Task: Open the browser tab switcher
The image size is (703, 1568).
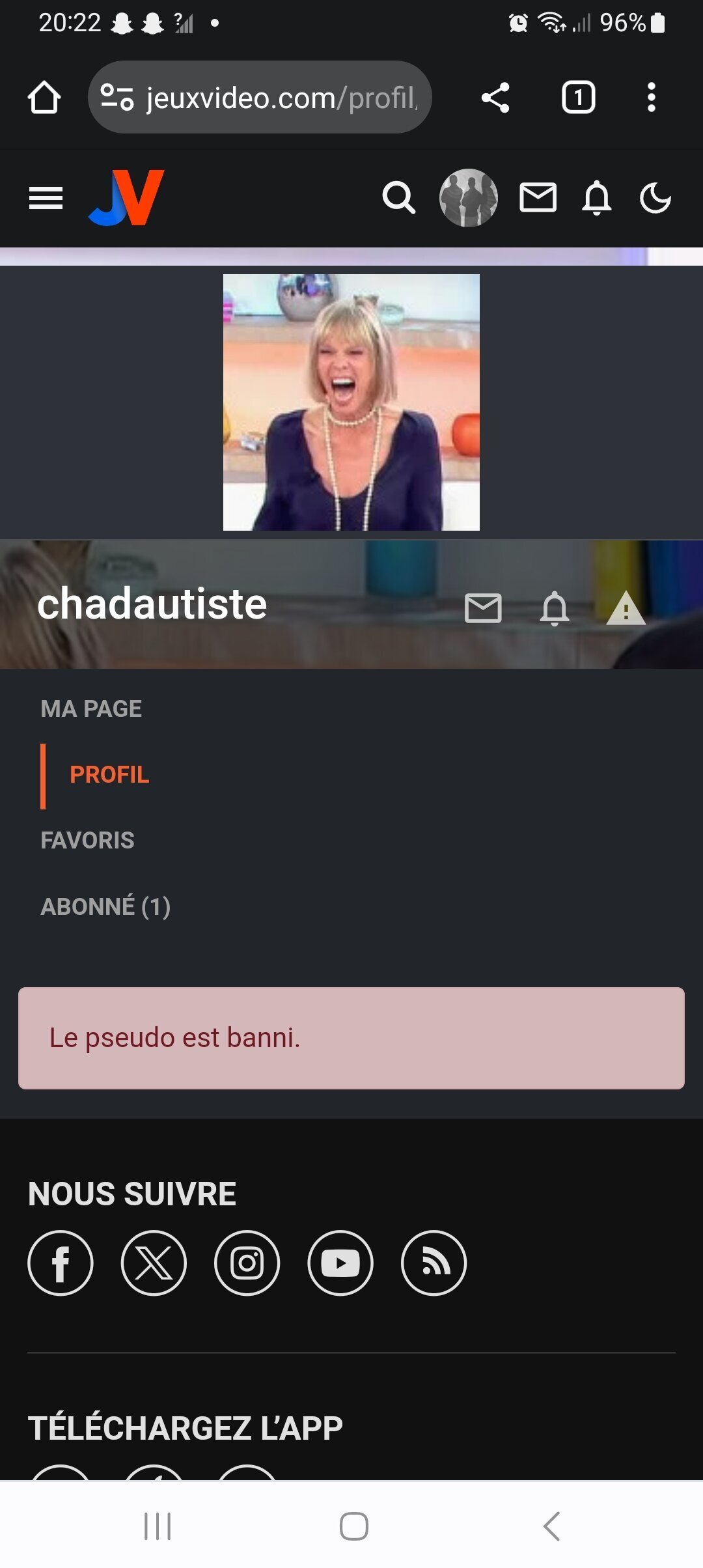Action: click(579, 98)
